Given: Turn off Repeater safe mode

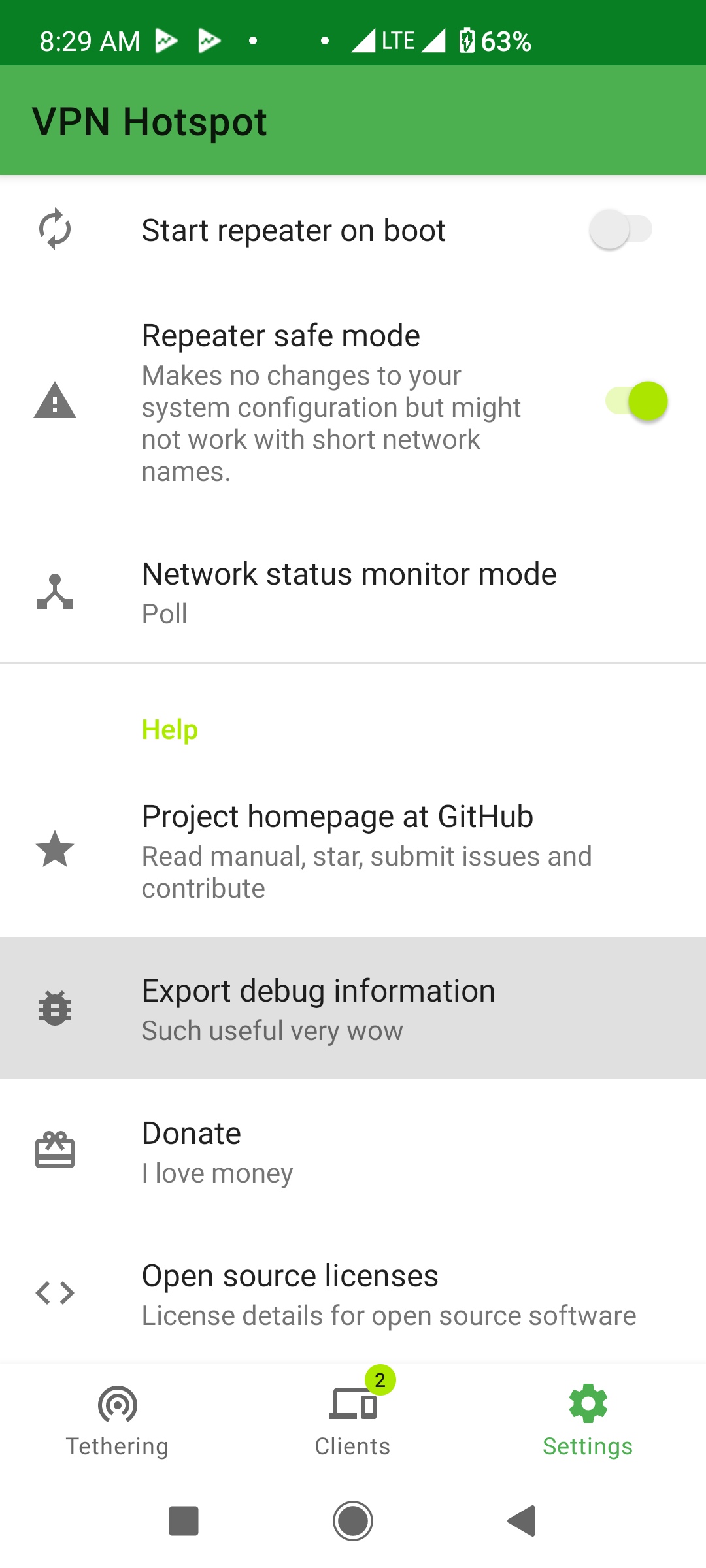Looking at the screenshot, I should pos(636,401).
